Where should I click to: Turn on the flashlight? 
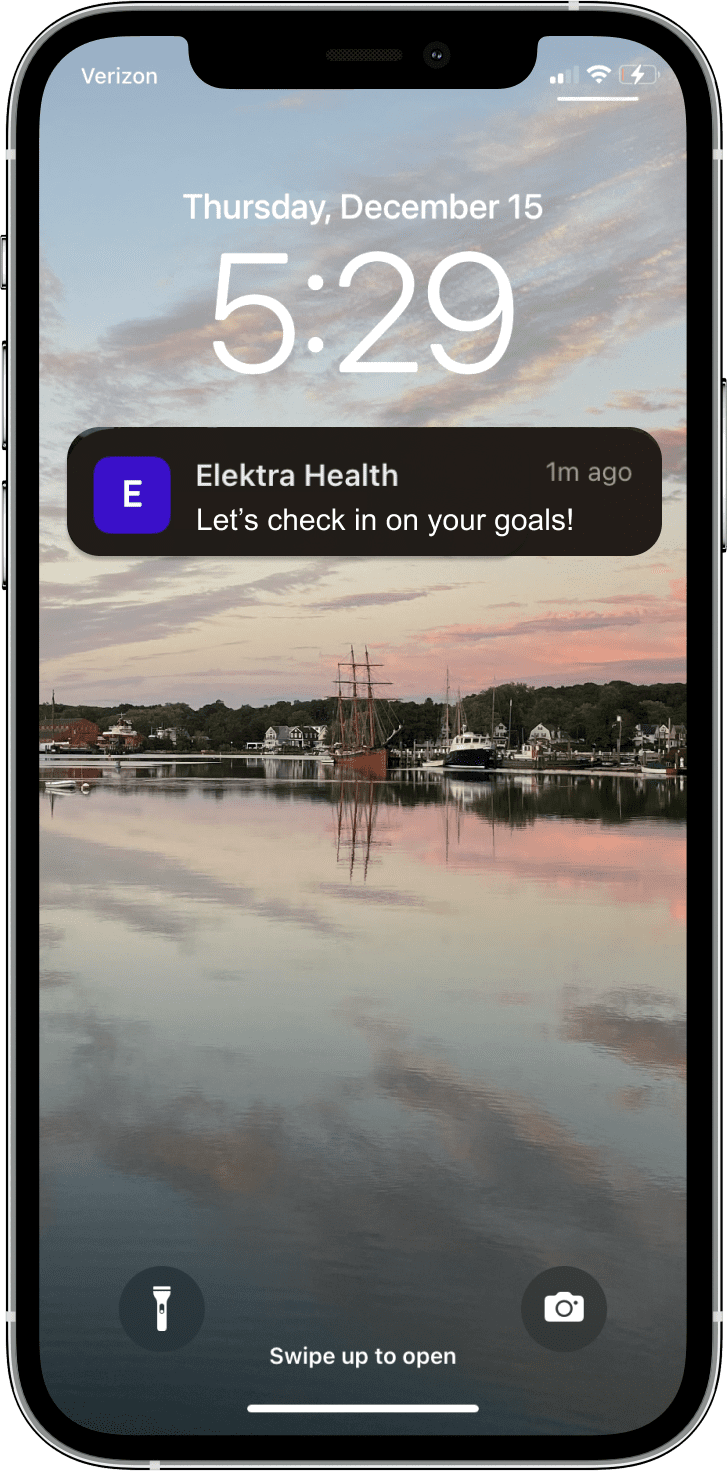162,1308
